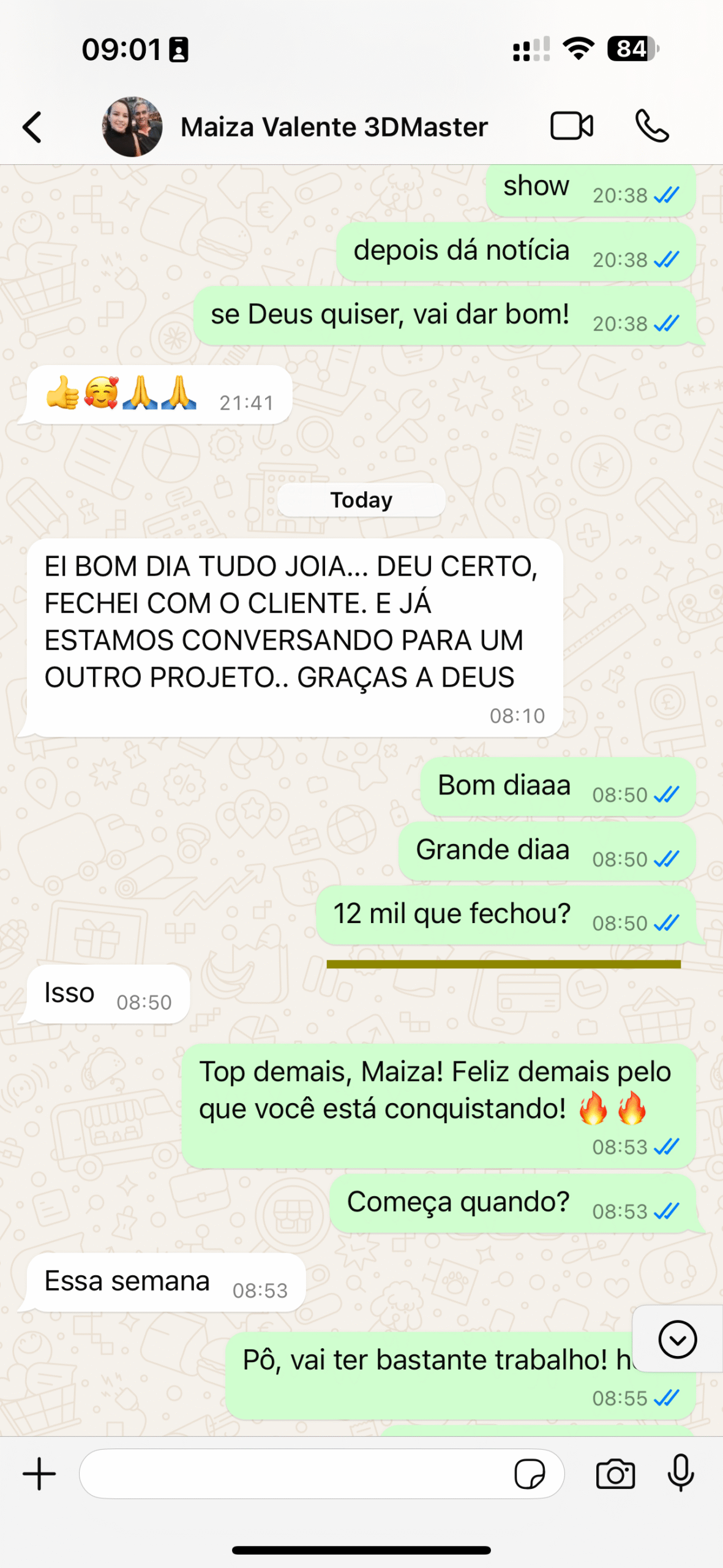Start a voice call with Maiza
Viewport: 723px width, 1568px height.
[x=652, y=127]
